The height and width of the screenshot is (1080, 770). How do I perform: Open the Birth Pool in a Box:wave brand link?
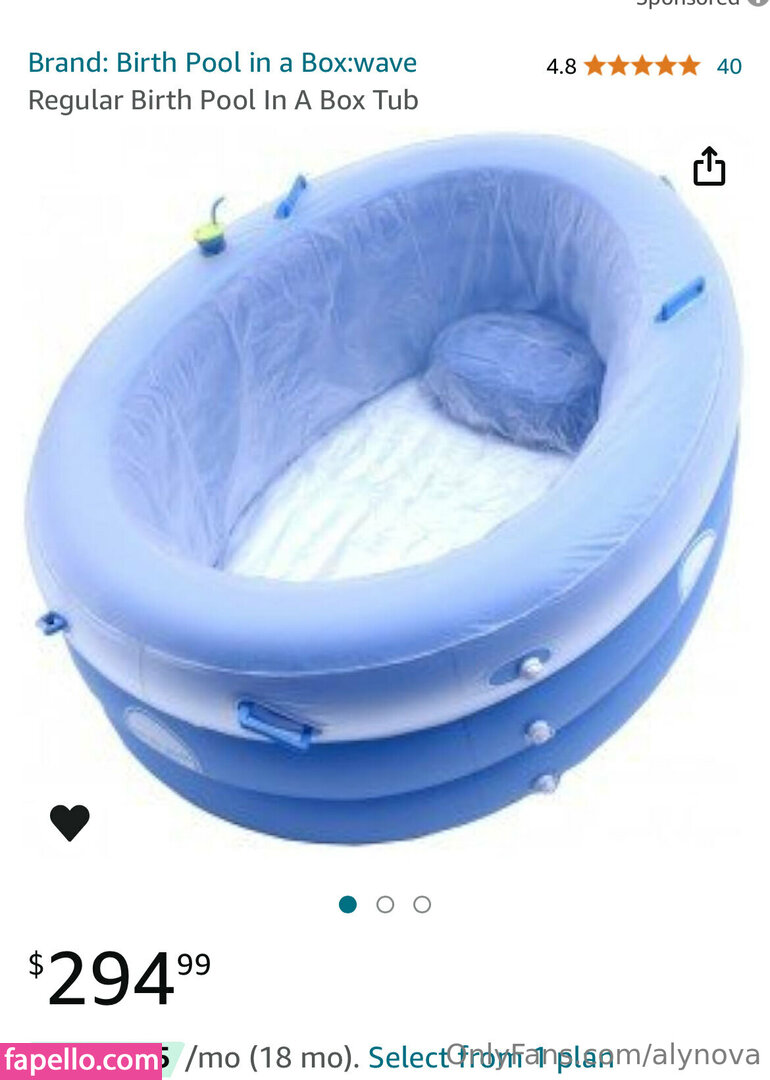coord(222,63)
